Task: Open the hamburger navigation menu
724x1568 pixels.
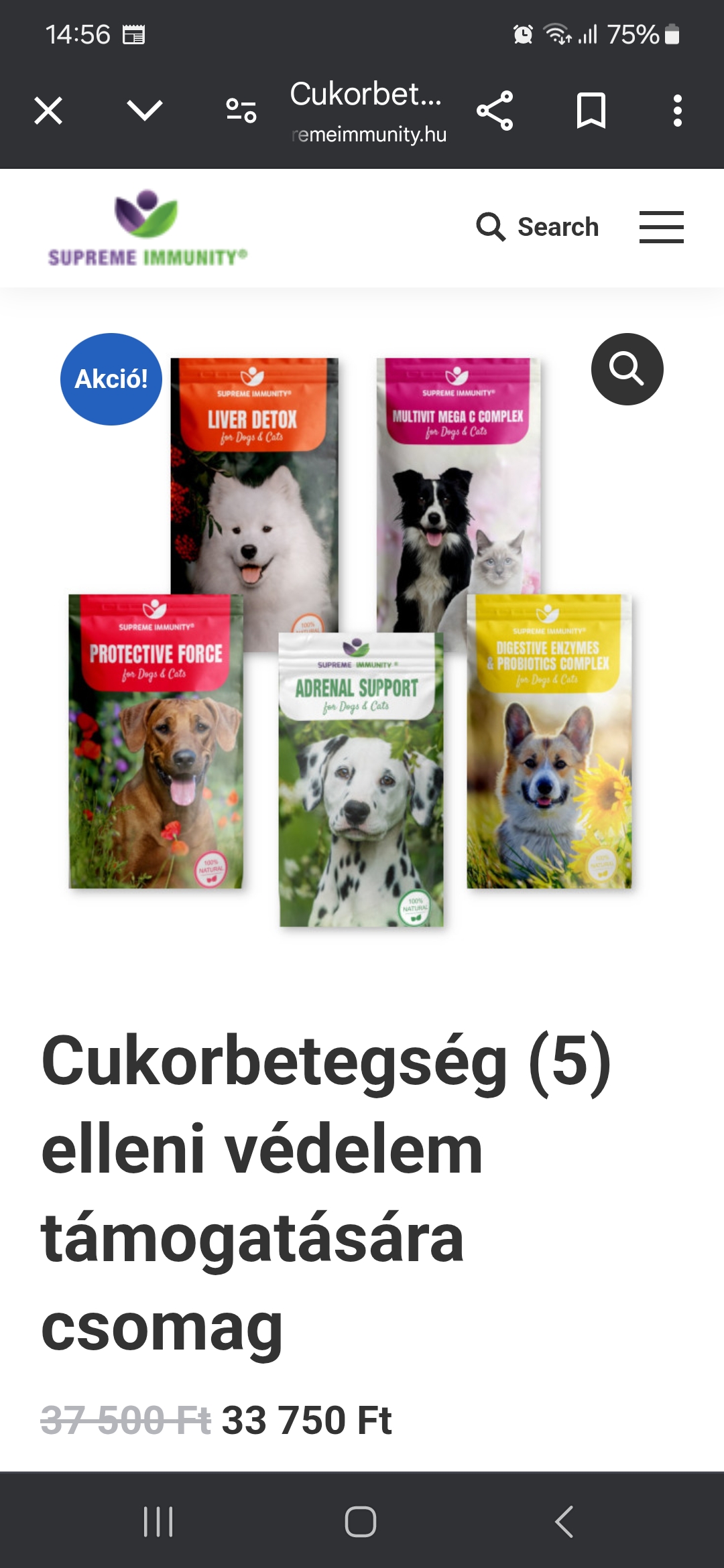Action: (661, 227)
